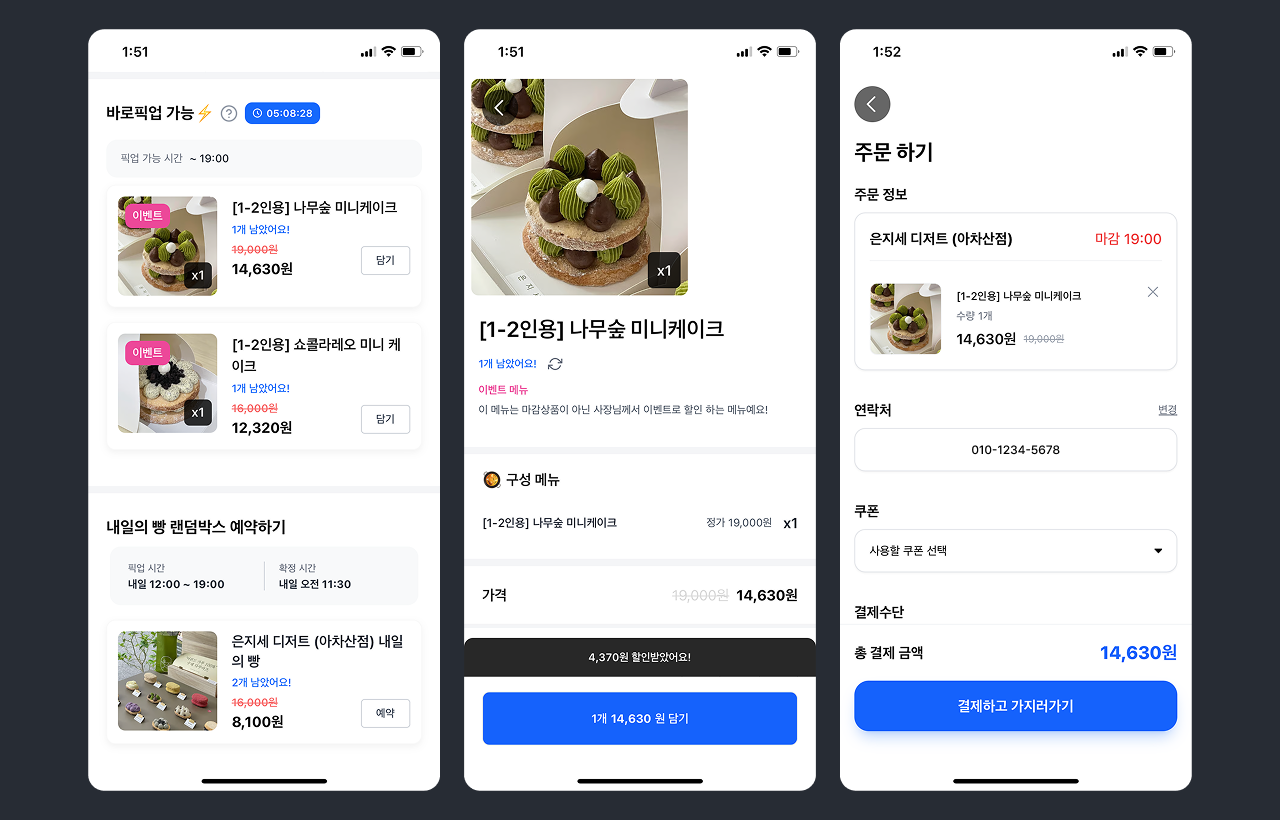Image resolution: width=1280 pixels, height=820 pixels.
Task: Tap the 010-1234-5678 contact field
Action: click(x=1015, y=450)
